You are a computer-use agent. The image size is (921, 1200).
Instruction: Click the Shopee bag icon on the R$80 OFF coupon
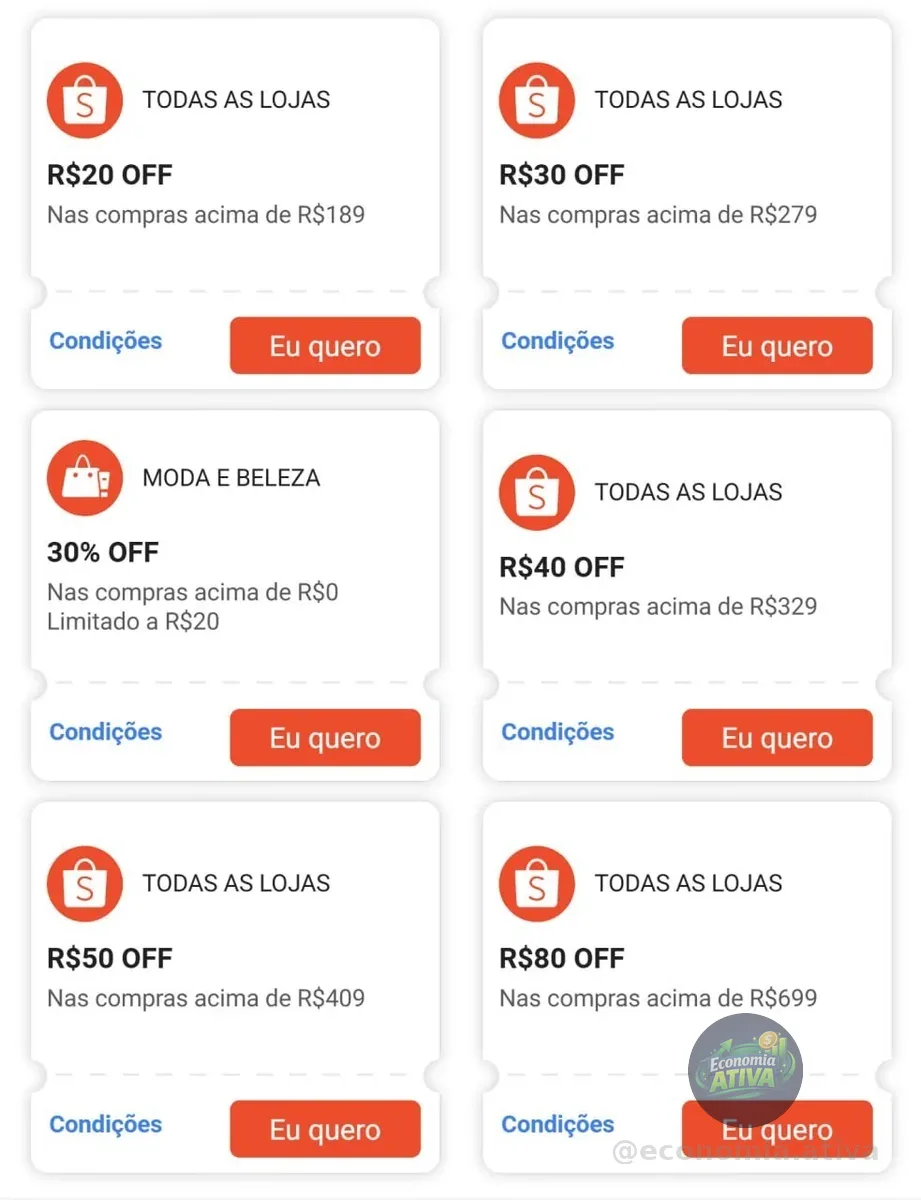coord(536,883)
